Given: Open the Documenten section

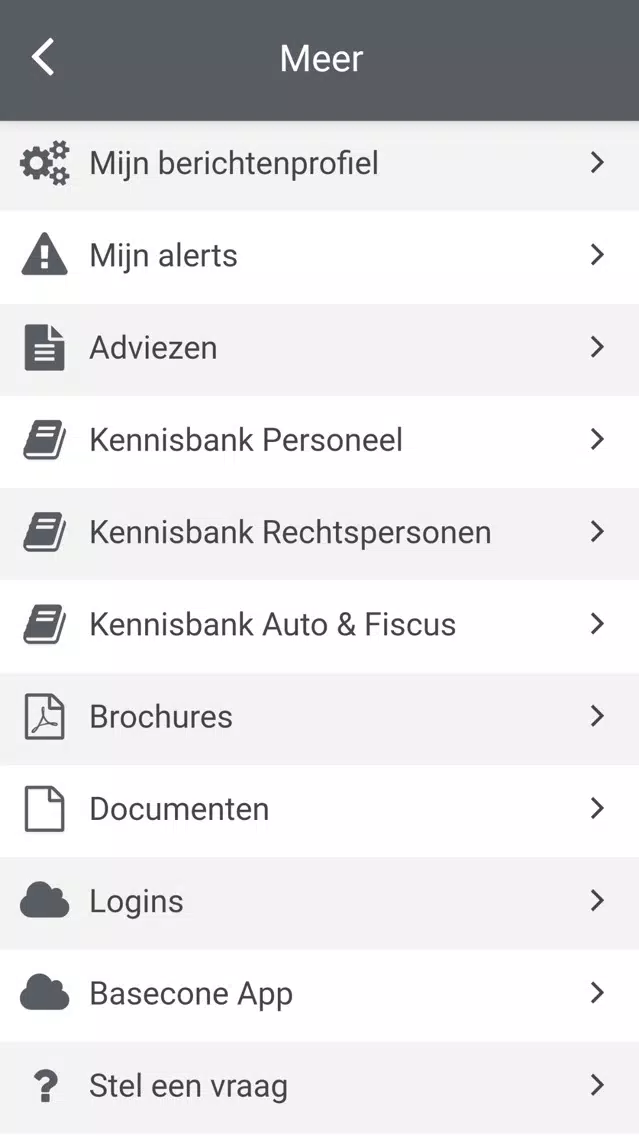Looking at the screenshot, I should tap(320, 810).
